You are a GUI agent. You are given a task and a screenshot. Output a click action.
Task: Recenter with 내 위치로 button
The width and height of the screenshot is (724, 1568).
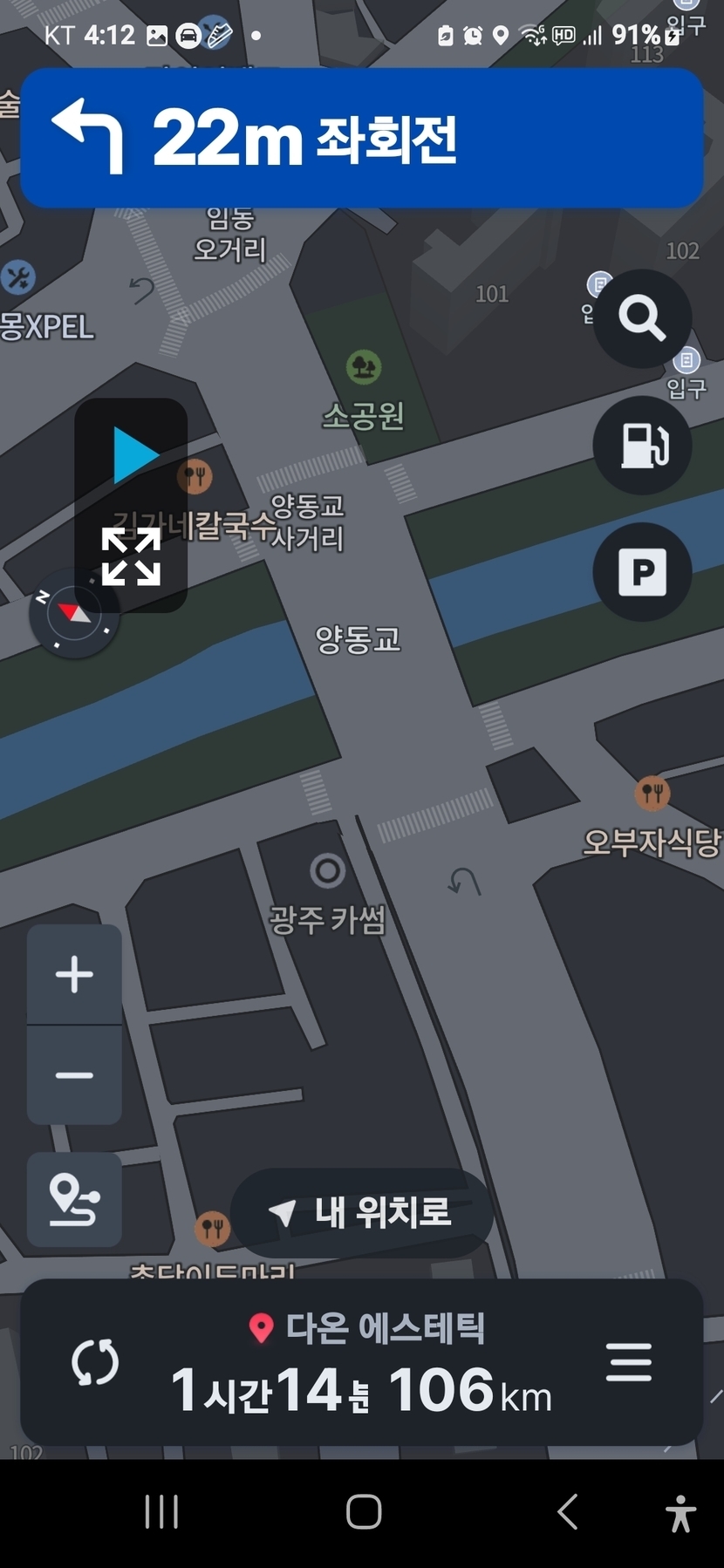click(362, 1212)
